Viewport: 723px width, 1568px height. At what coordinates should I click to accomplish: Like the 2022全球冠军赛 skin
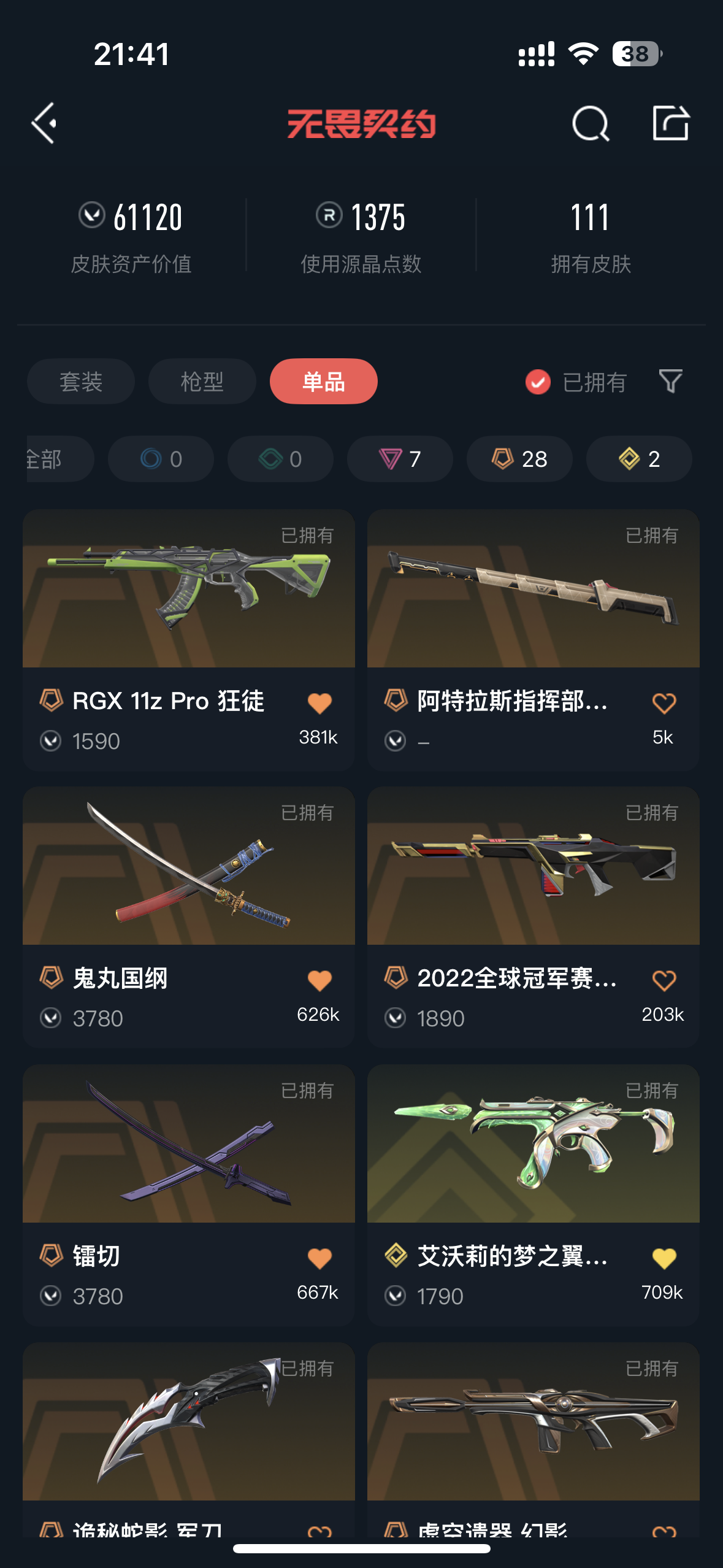(x=664, y=980)
